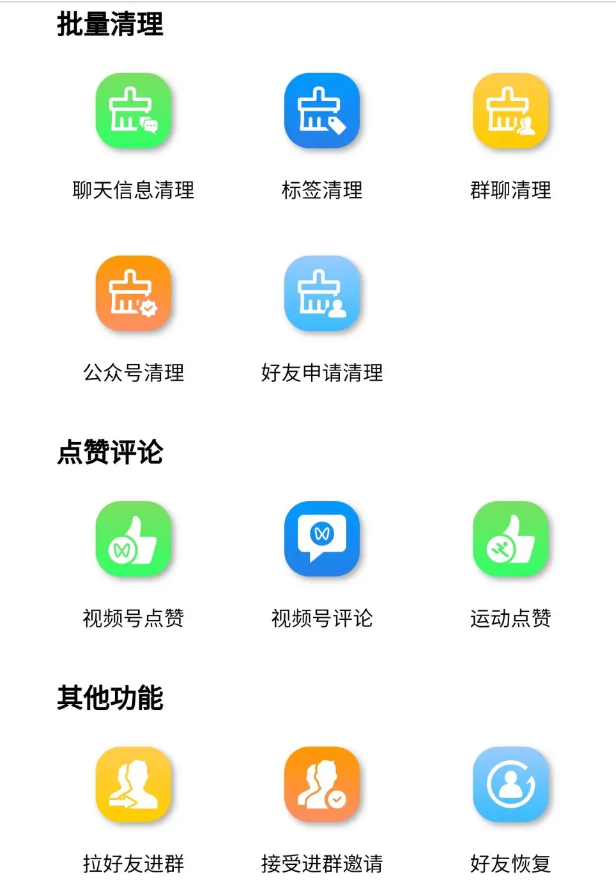Viewport: 616px width, 891px height.
Task: Open the 运动点赞 feature
Action: [510, 539]
